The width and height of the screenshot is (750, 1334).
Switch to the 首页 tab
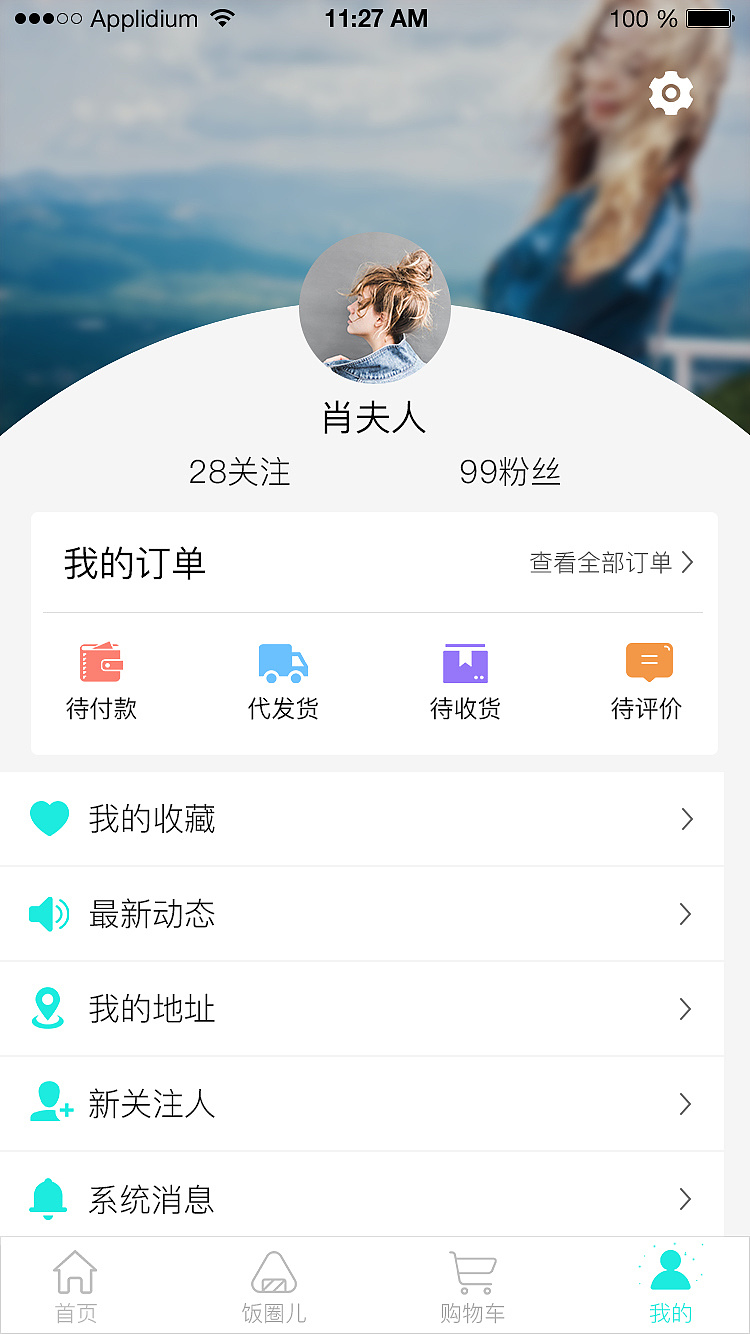point(75,1285)
